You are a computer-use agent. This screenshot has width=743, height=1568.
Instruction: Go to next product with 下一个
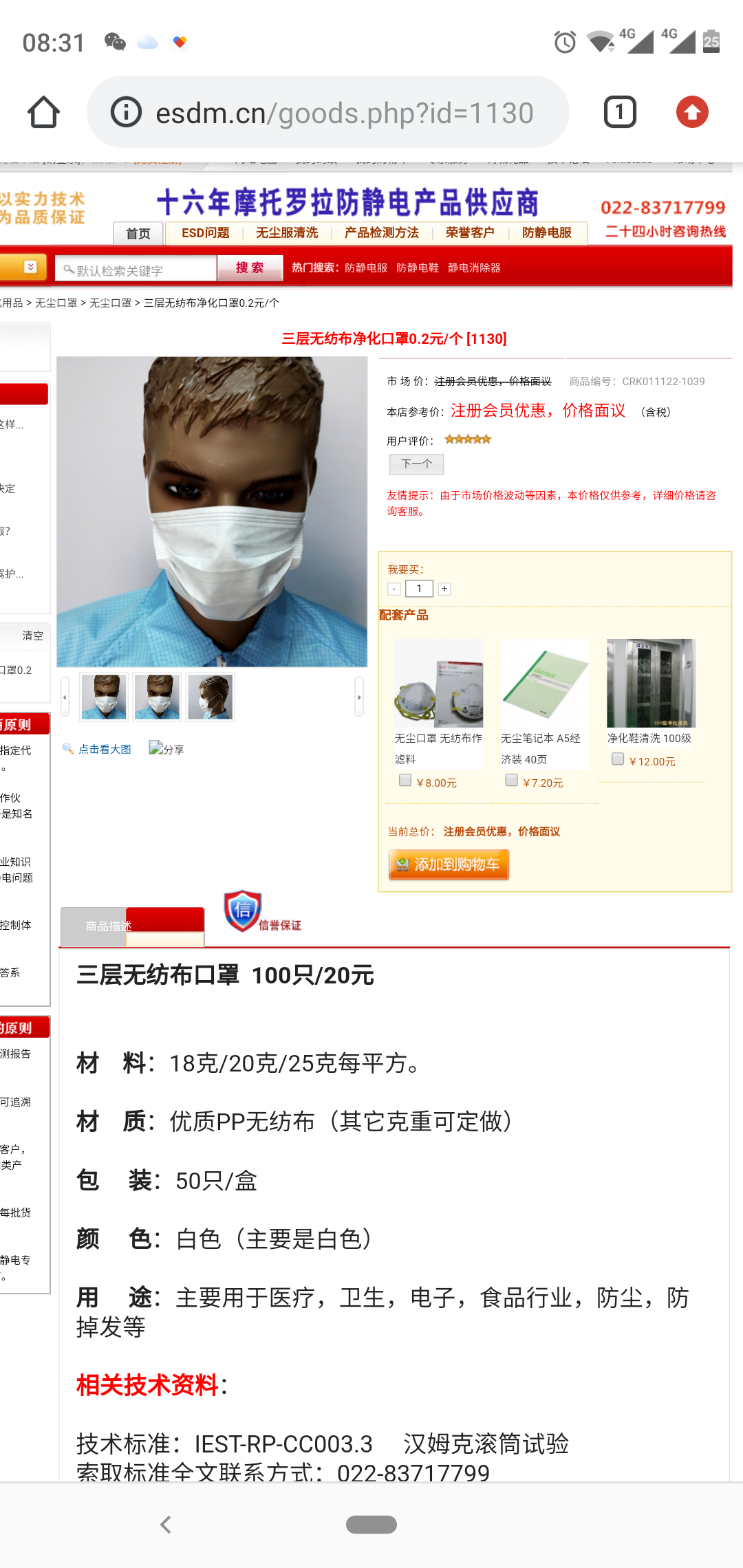pyautogui.click(x=416, y=464)
